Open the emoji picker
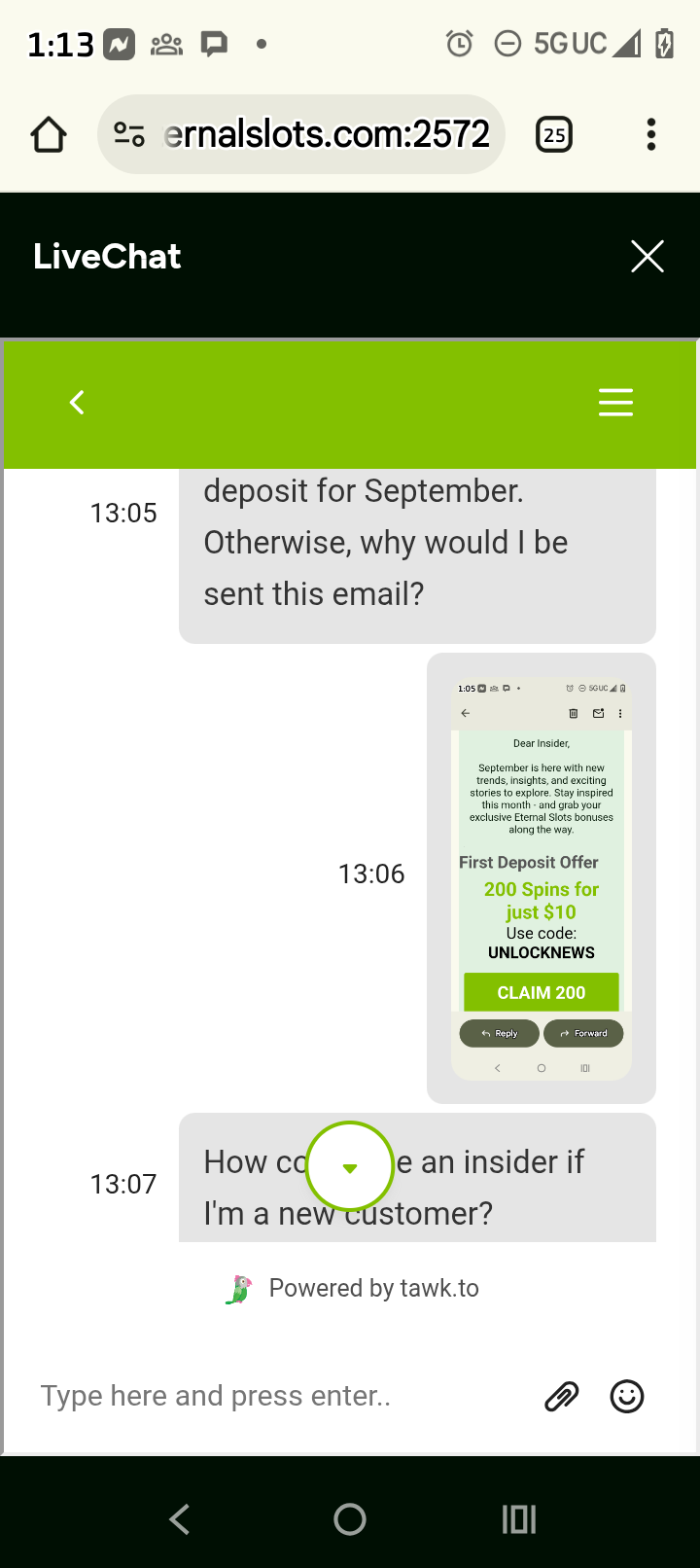Image resolution: width=700 pixels, height=1568 pixels. tap(627, 1397)
